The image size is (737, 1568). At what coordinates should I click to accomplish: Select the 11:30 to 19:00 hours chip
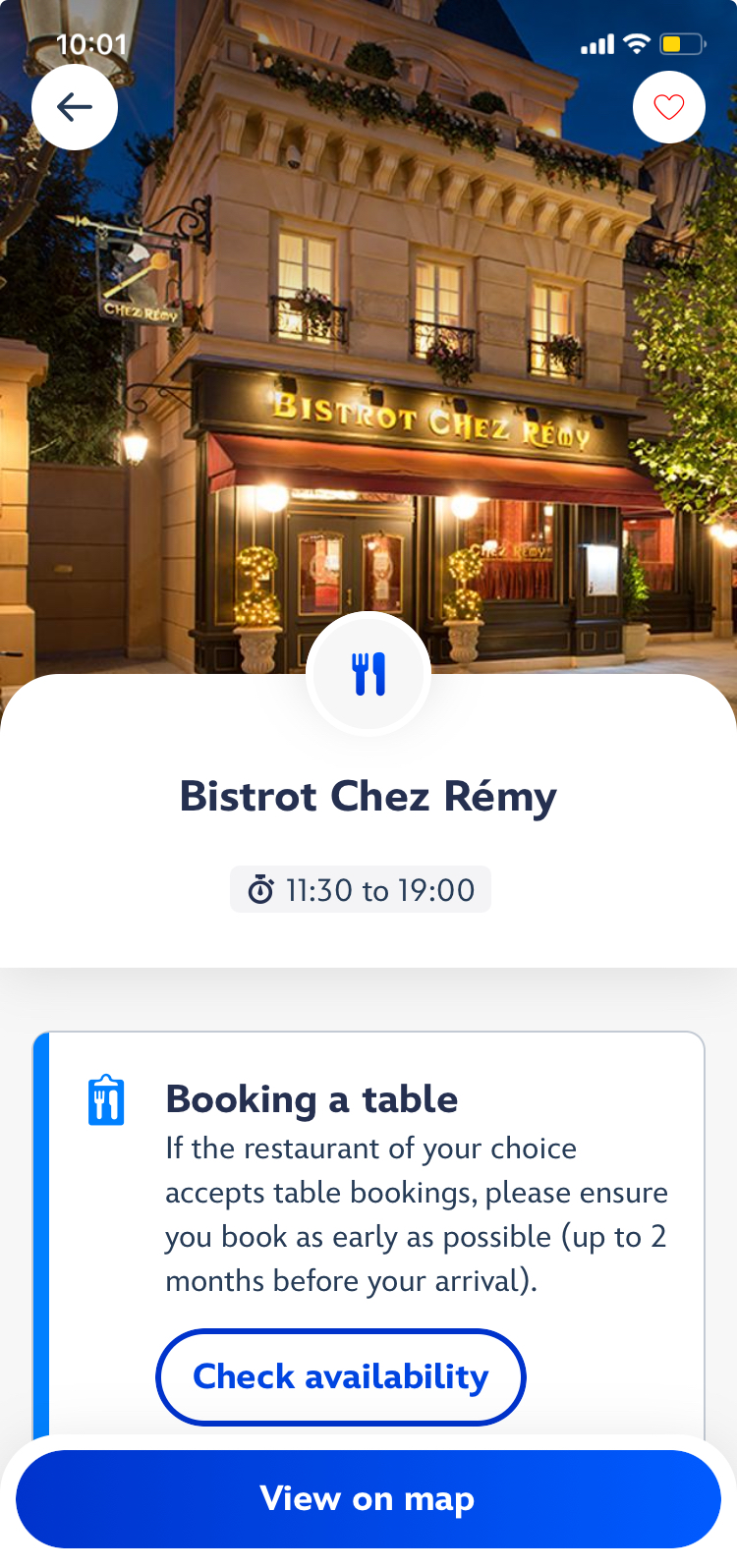pos(360,889)
